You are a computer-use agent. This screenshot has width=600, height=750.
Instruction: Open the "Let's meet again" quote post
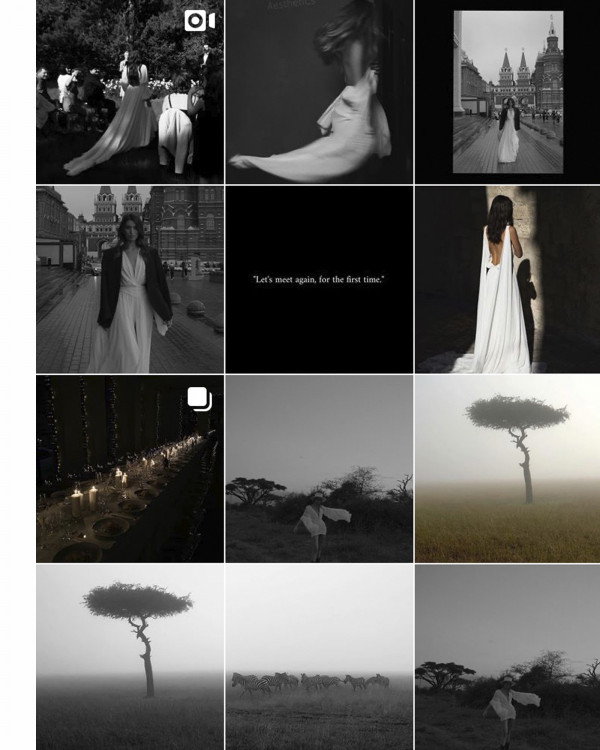pos(319,280)
